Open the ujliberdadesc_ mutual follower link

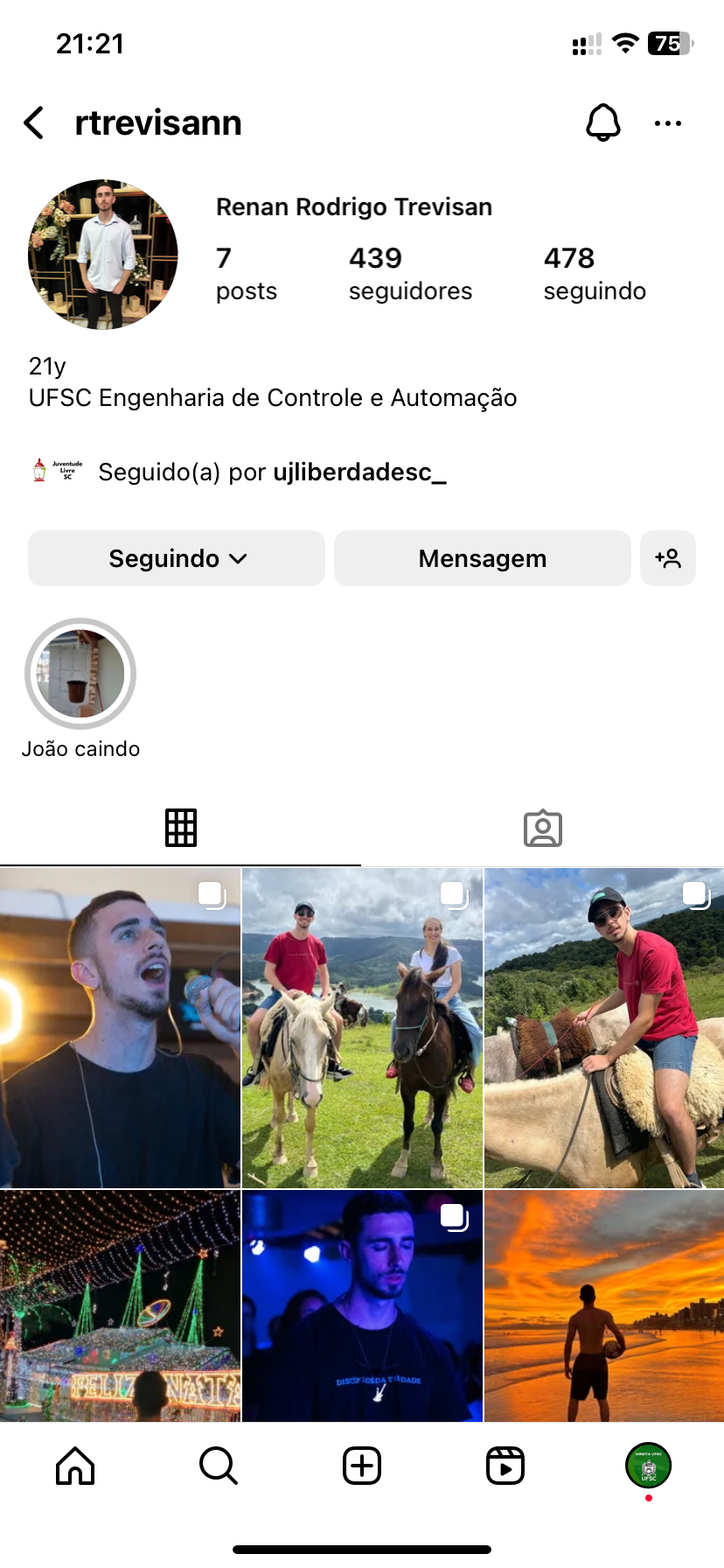coord(359,472)
